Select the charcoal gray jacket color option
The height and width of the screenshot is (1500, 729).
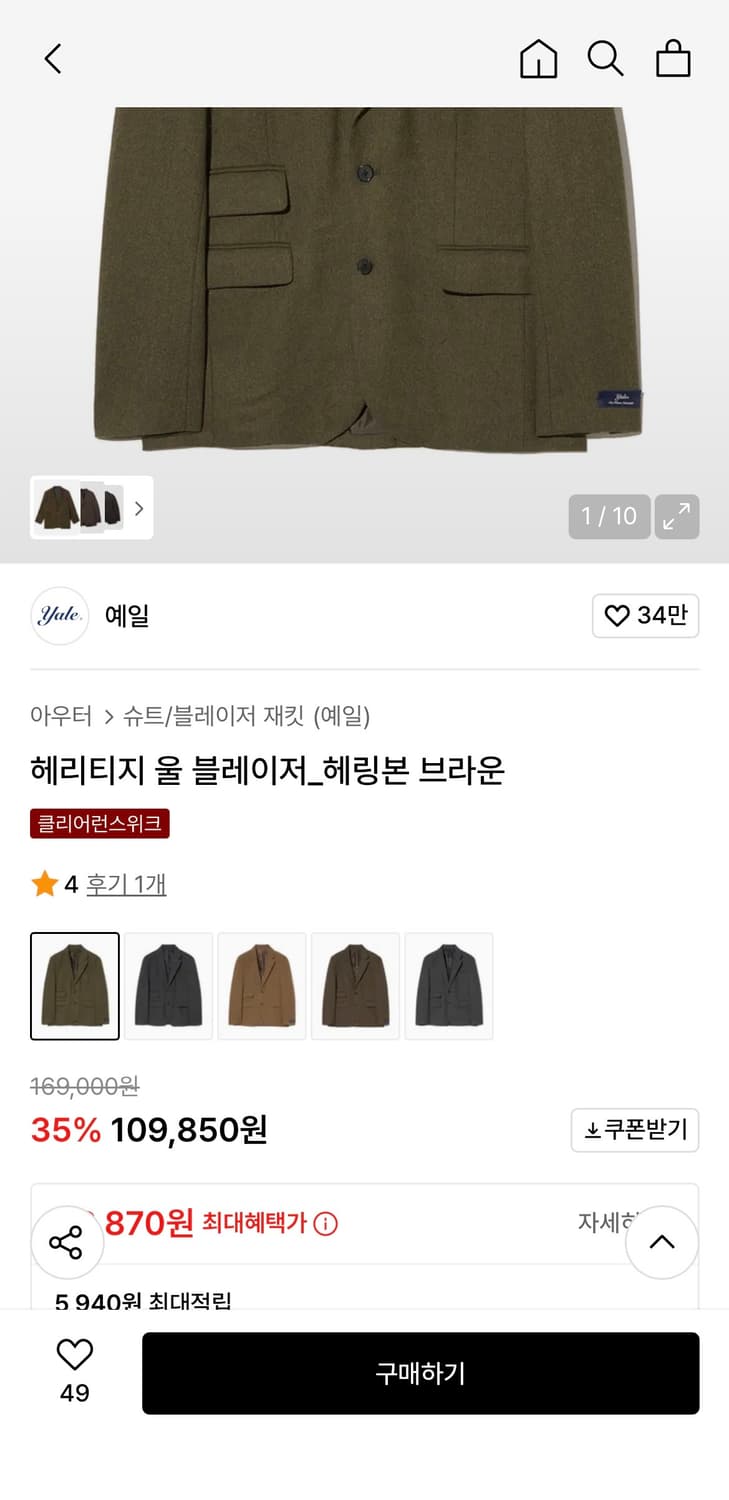coord(169,985)
